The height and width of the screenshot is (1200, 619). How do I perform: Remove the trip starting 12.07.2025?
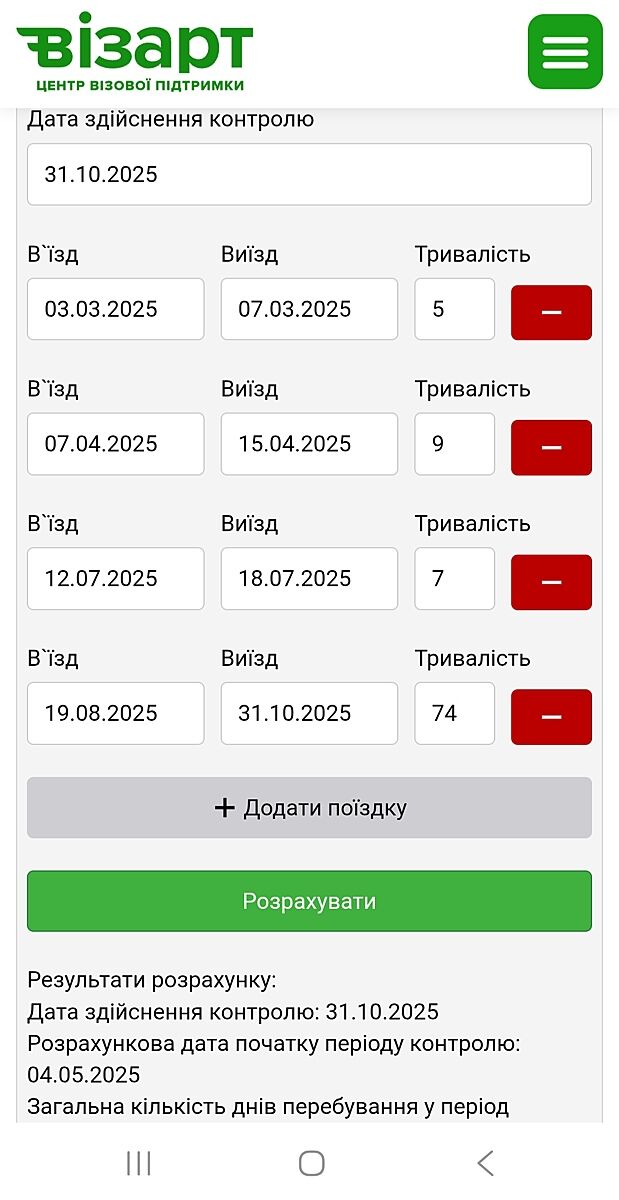(x=551, y=582)
